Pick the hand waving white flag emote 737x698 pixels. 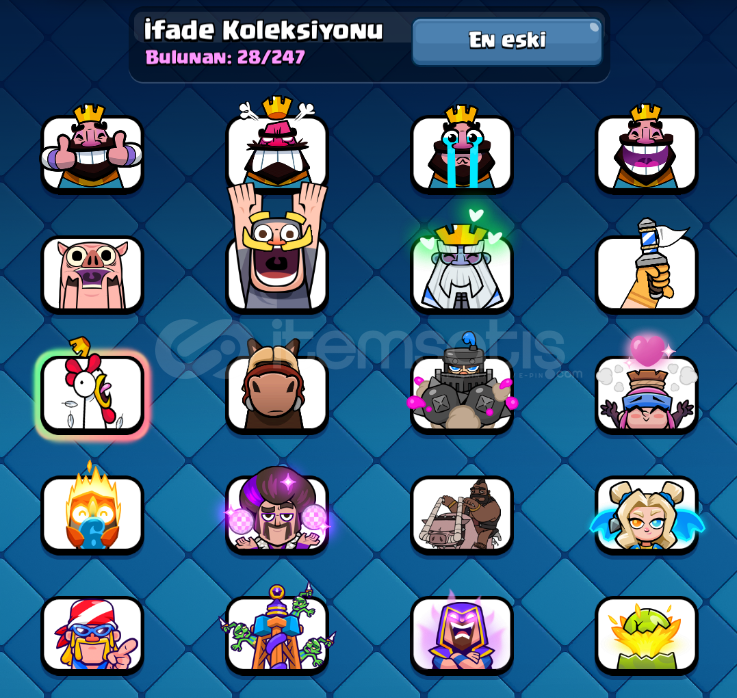coord(646,268)
